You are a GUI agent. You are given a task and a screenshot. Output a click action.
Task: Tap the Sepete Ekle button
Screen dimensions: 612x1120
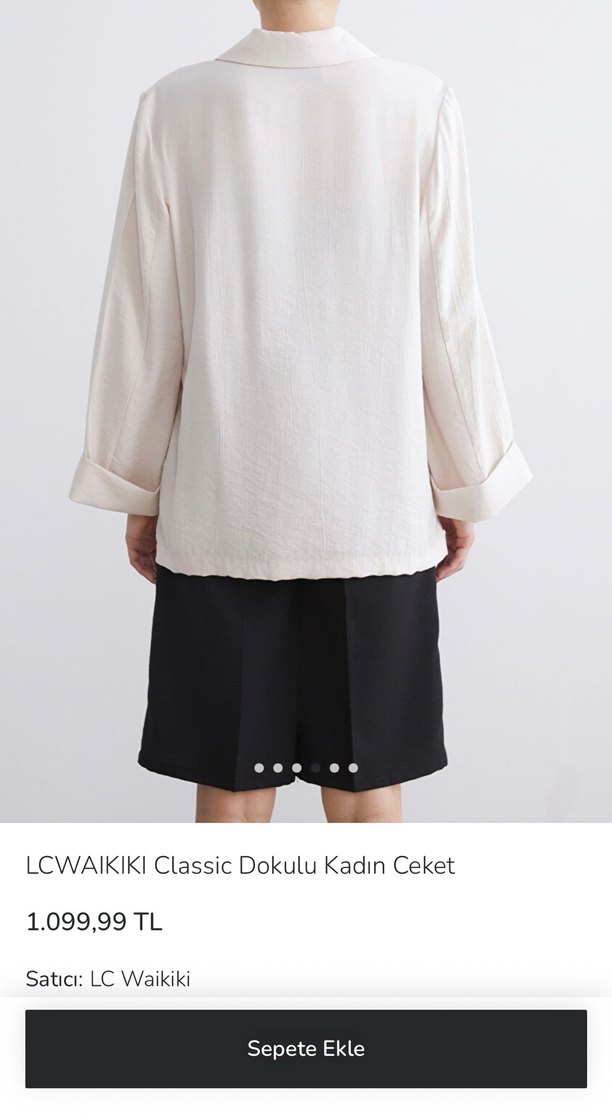coord(306,1048)
